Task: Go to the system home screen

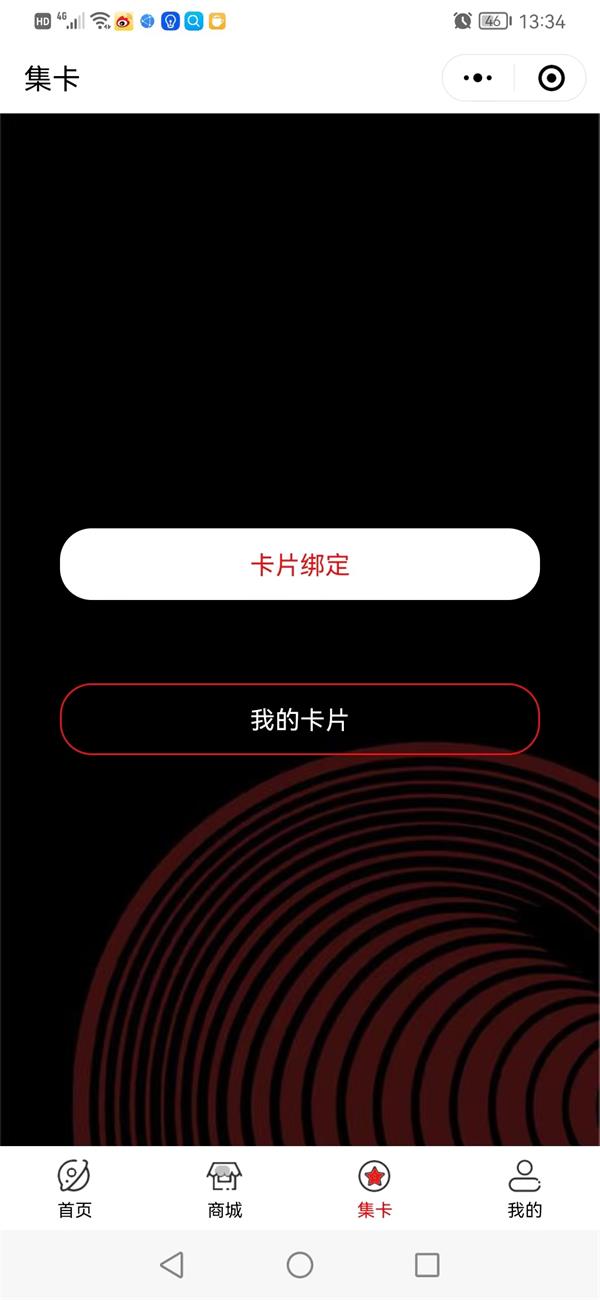Action: click(300, 1265)
